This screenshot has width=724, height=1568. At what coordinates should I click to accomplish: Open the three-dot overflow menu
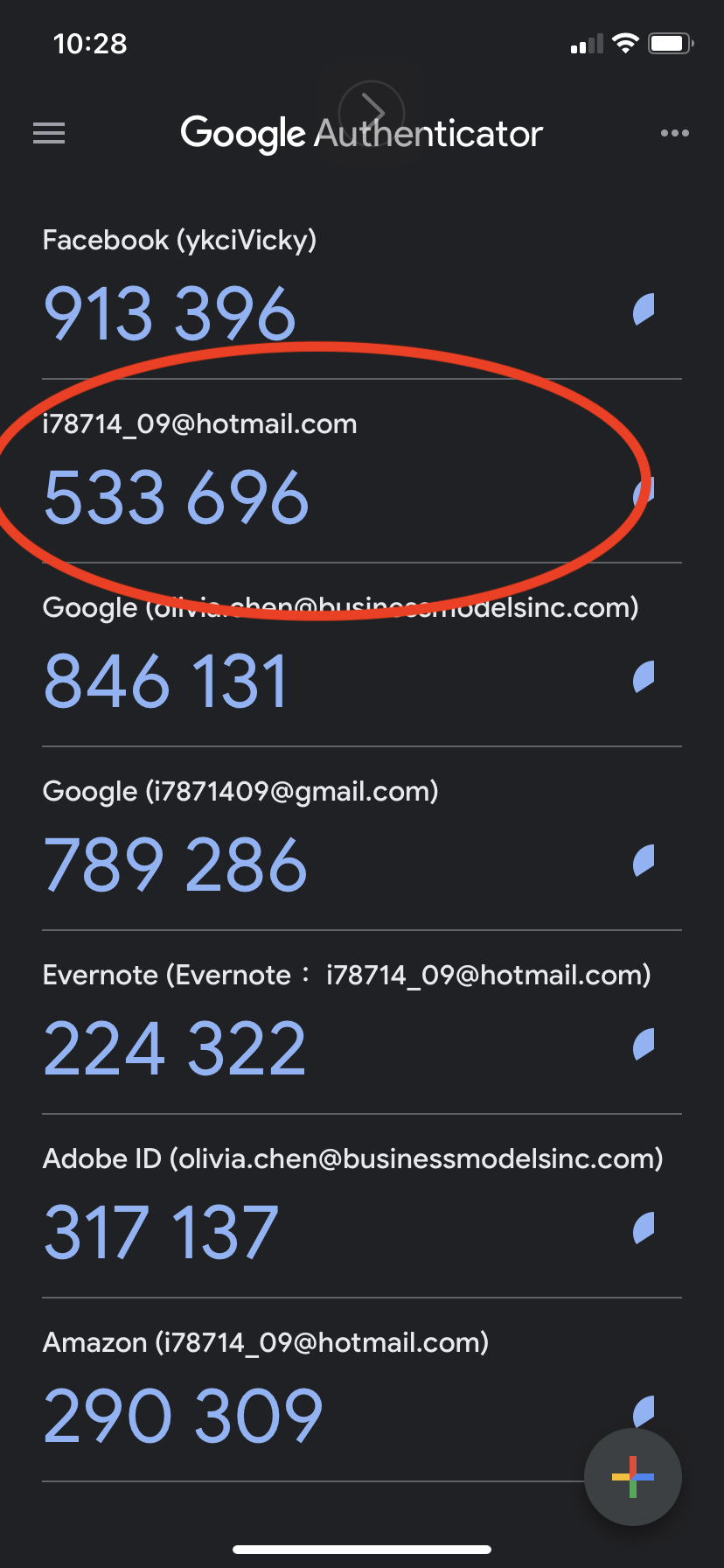(674, 133)
